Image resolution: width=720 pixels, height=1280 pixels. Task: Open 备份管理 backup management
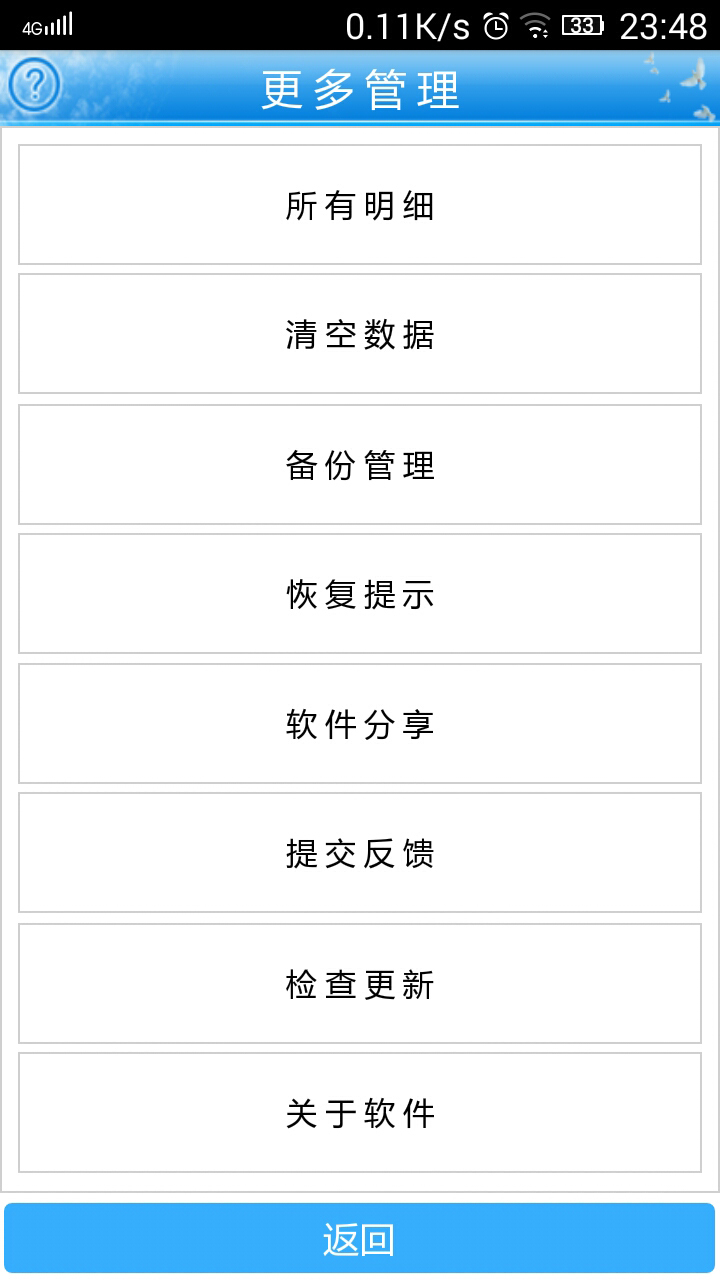[360, 464]
